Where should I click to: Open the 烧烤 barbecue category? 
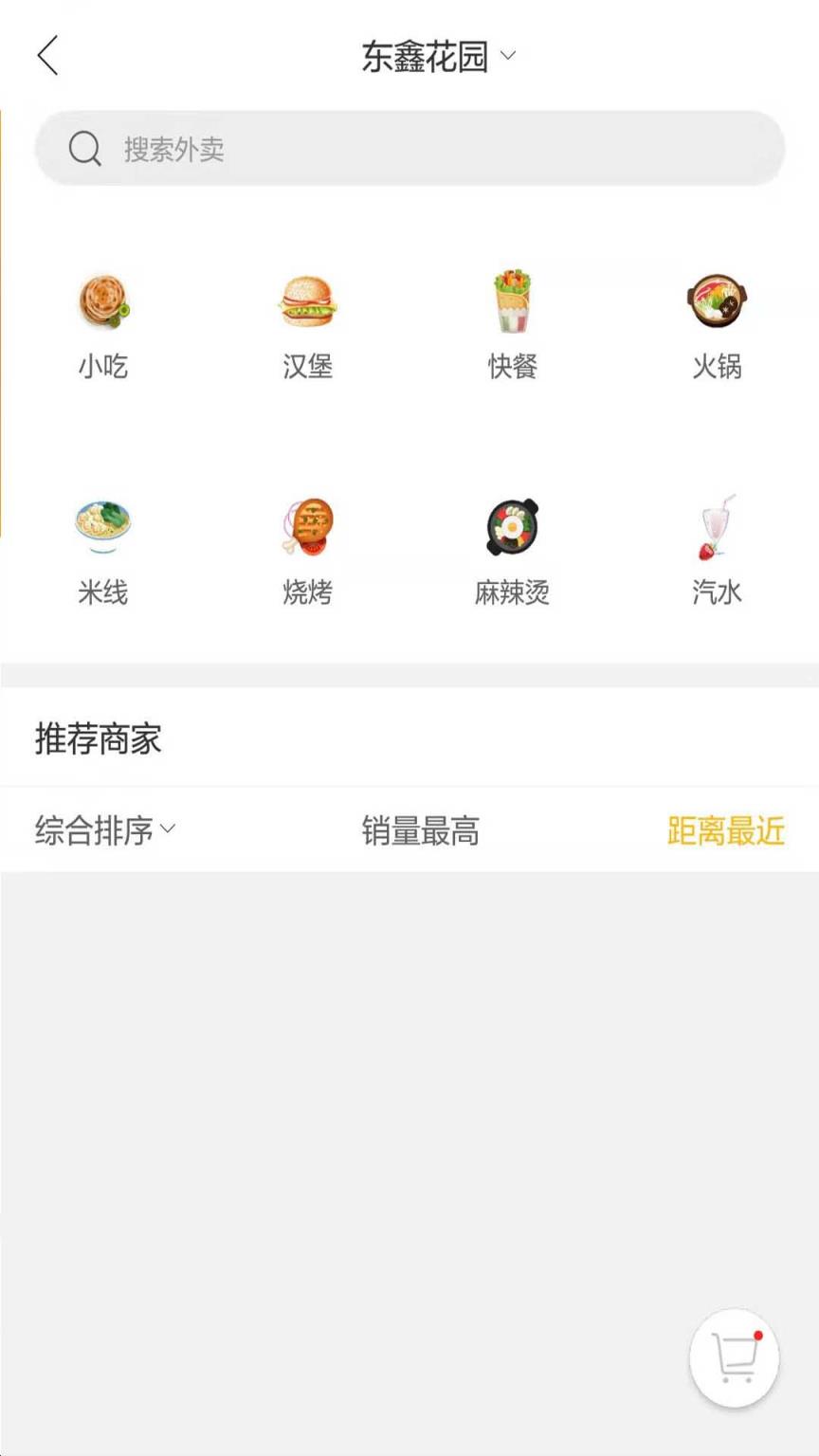pyautogui.click(x=307, y=550)
